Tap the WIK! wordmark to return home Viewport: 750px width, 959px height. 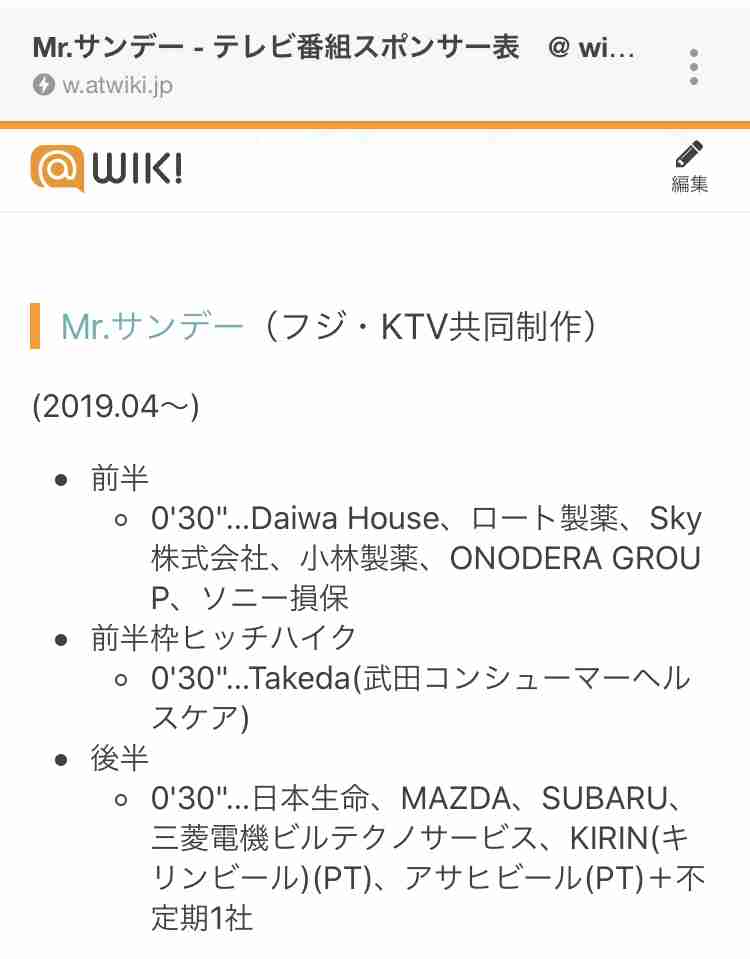(x=135, y=168)
